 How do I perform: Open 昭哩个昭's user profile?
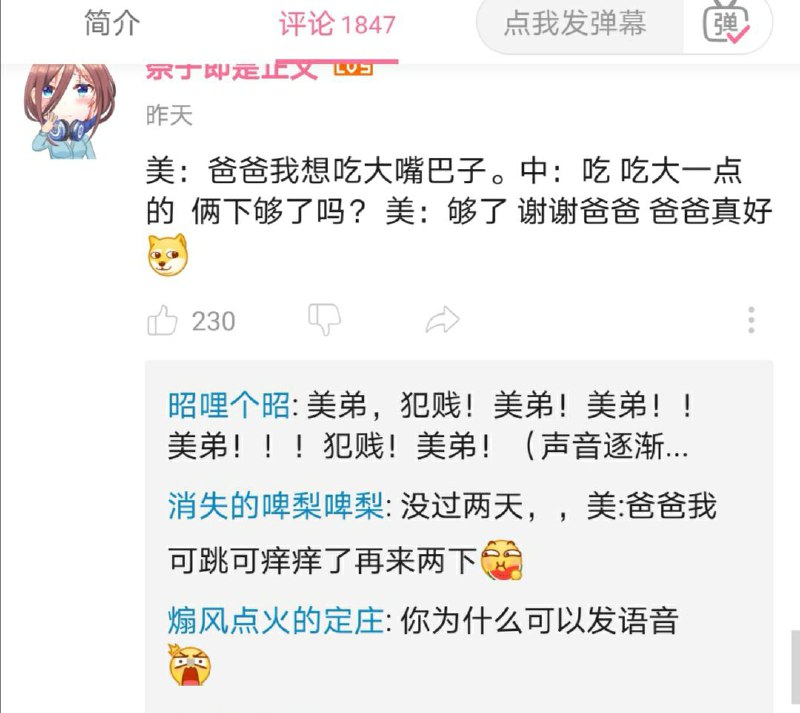229,404
